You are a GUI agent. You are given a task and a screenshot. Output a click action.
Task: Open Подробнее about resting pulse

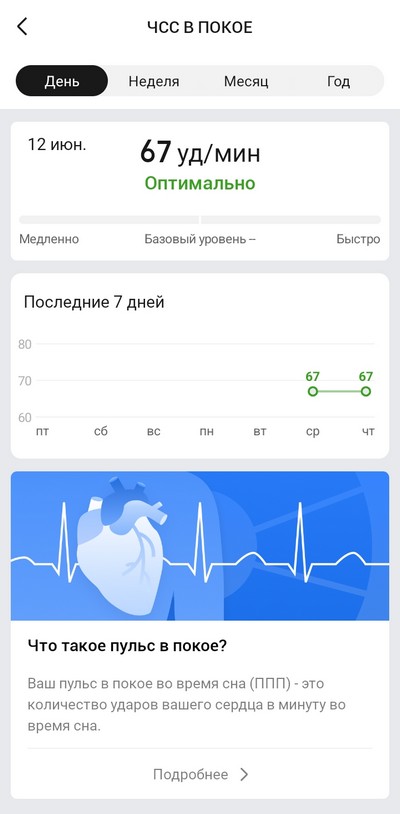200,775
